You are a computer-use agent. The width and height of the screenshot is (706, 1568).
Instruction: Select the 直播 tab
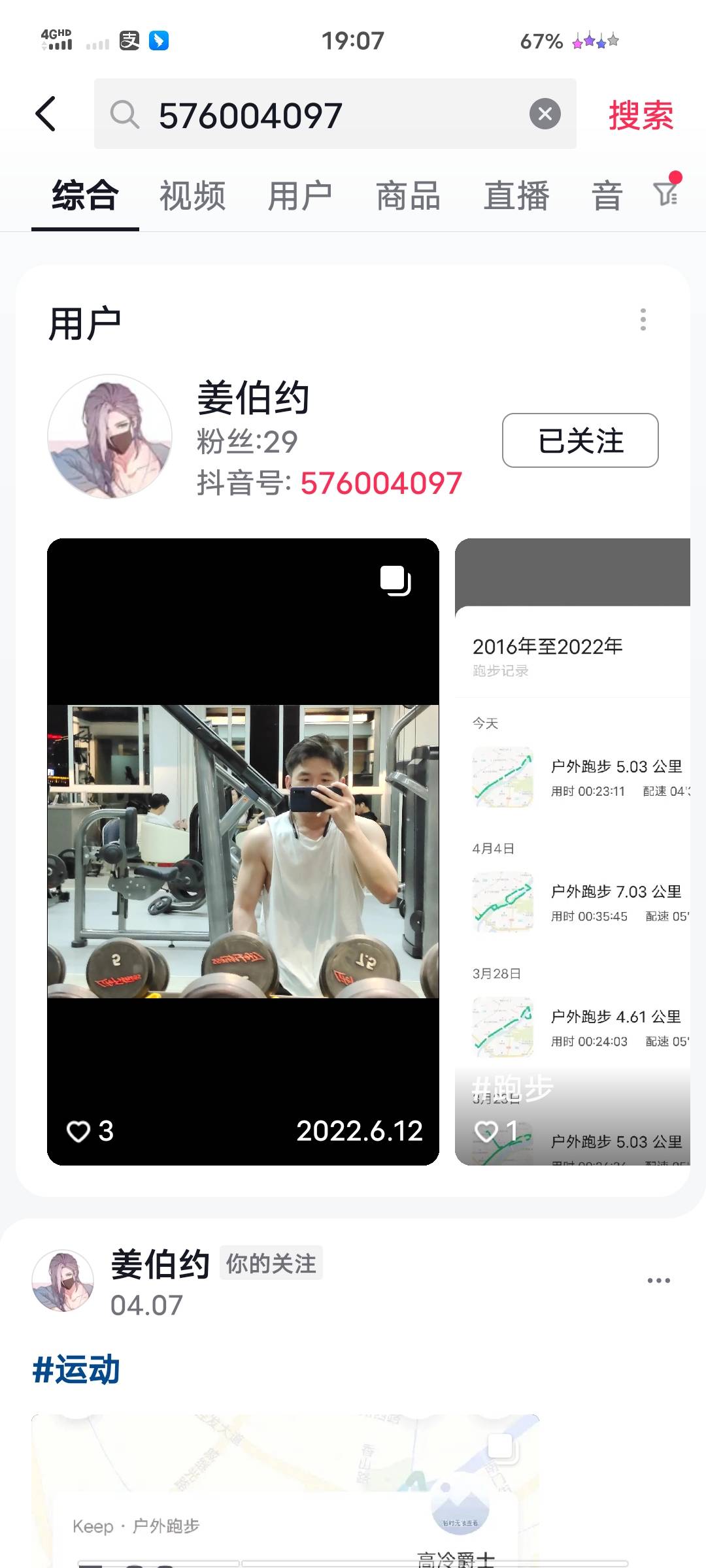click(516, 196)
